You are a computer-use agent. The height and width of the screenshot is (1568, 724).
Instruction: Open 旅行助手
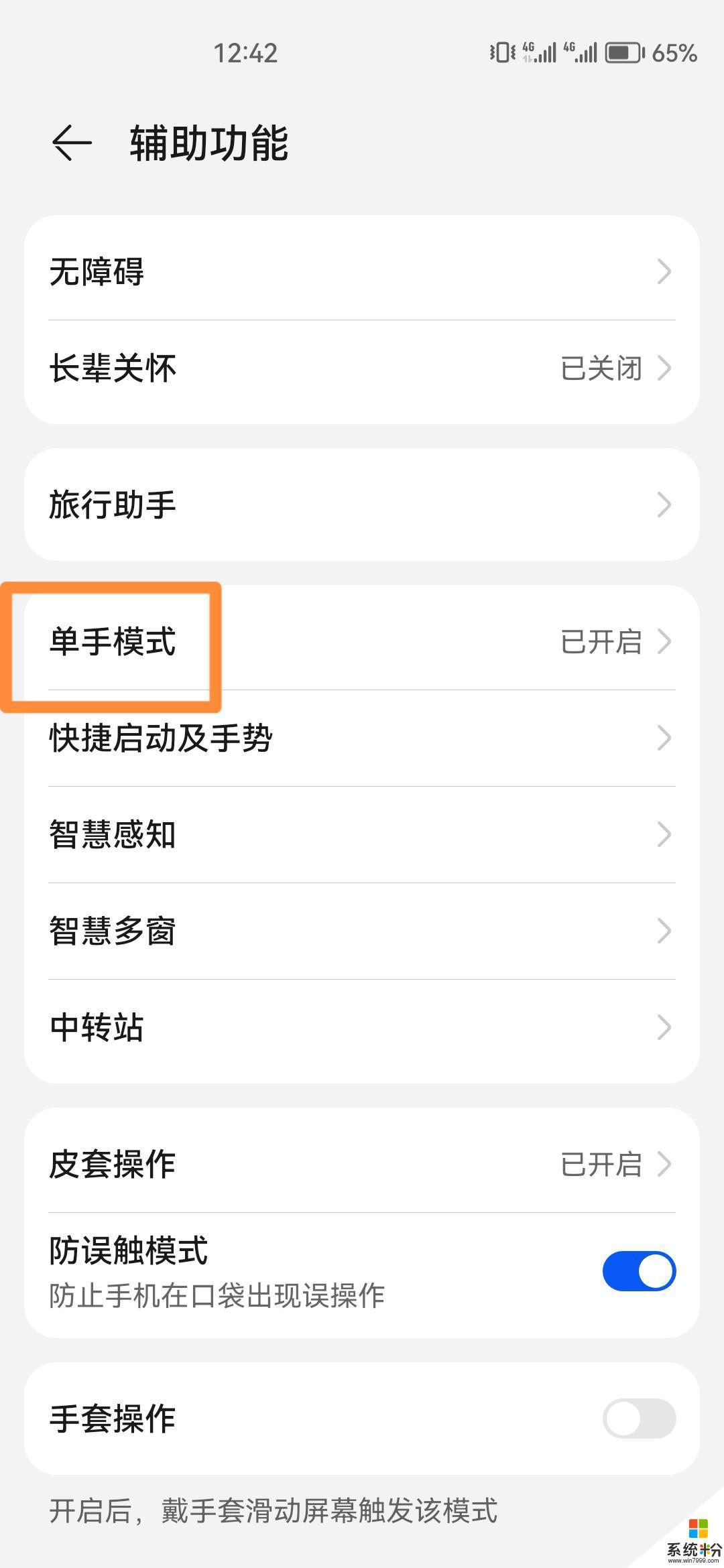tap(362, 505)
